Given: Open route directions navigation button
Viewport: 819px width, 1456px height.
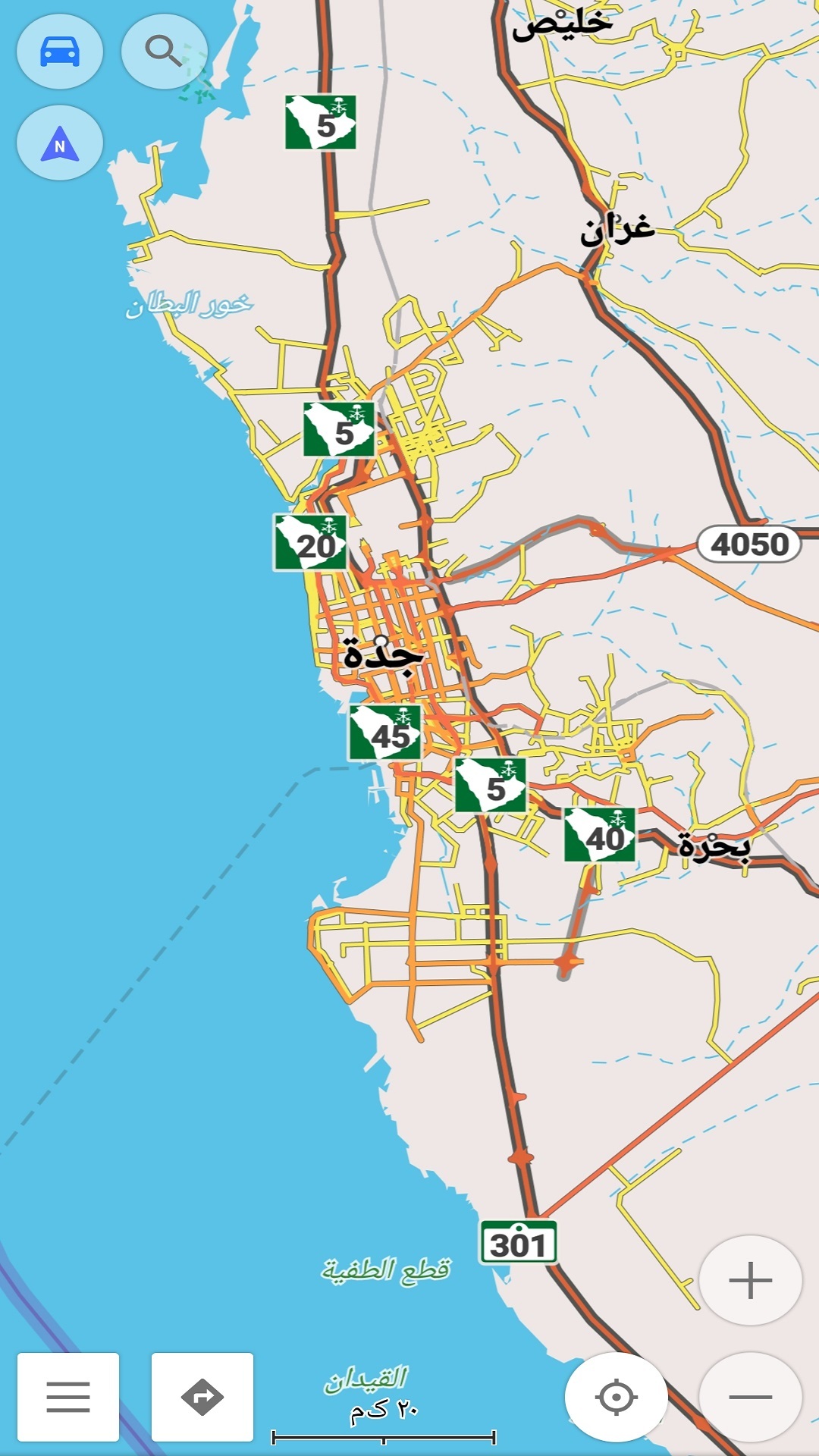Looking at the screenshot, I should click(202, 1397).
